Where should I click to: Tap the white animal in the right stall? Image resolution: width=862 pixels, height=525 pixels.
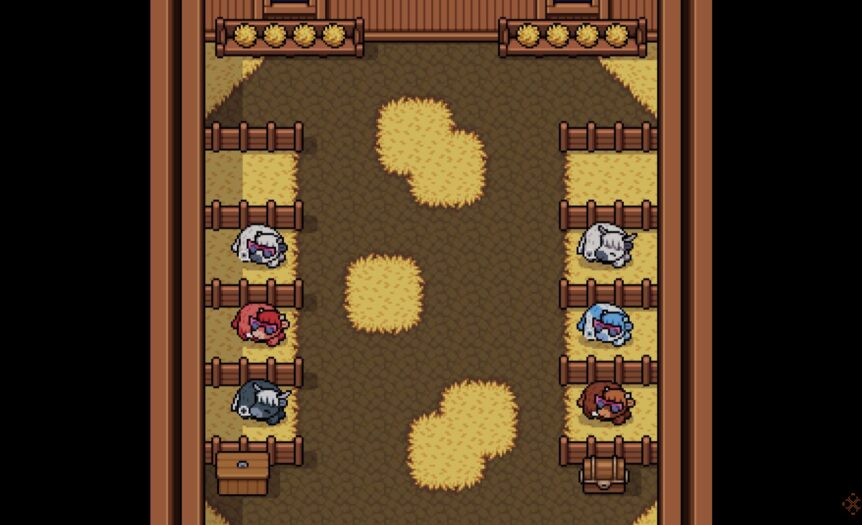(x=606, y=245)
